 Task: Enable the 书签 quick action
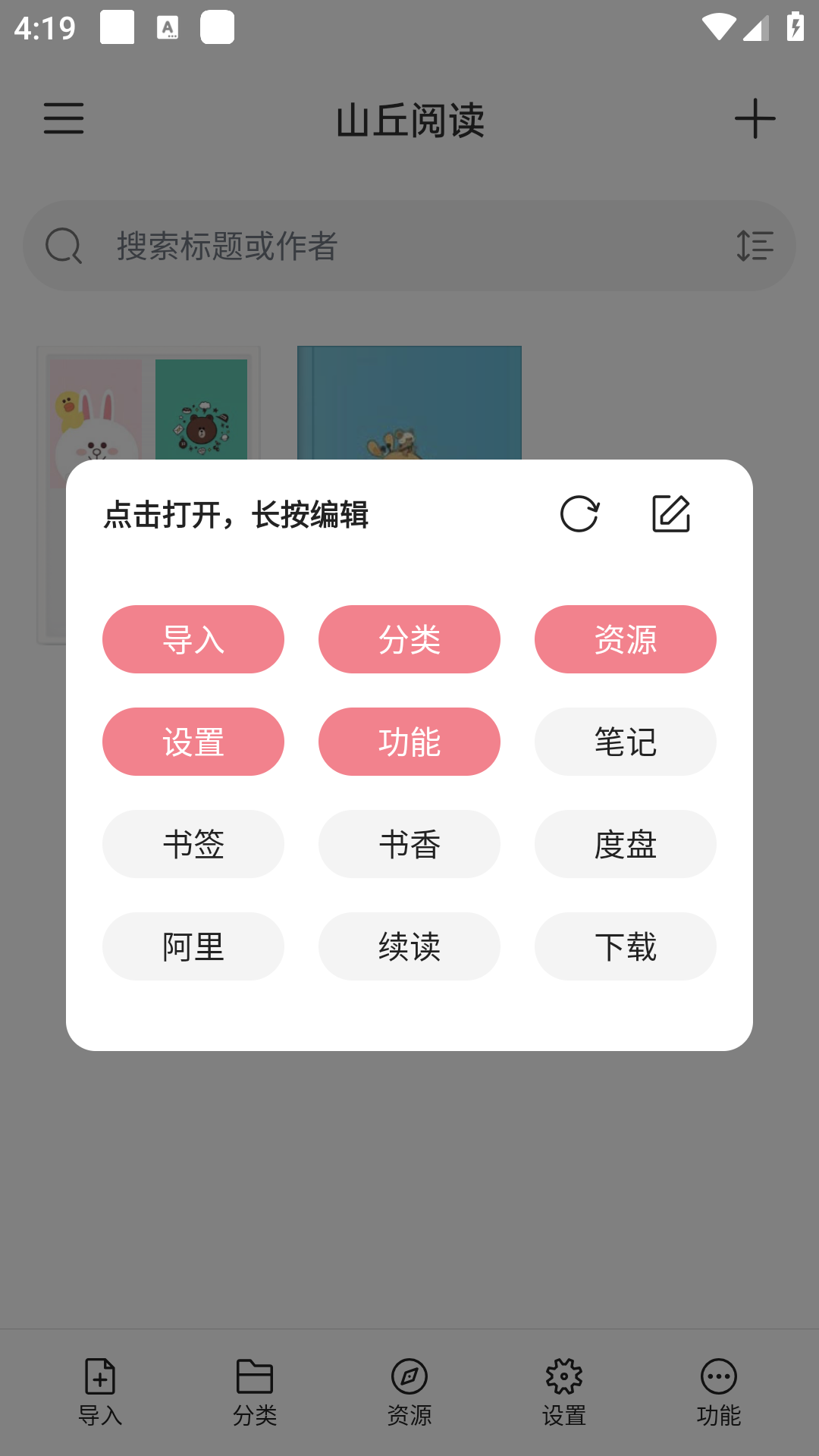pyautogui.click(x=193, y=844)
